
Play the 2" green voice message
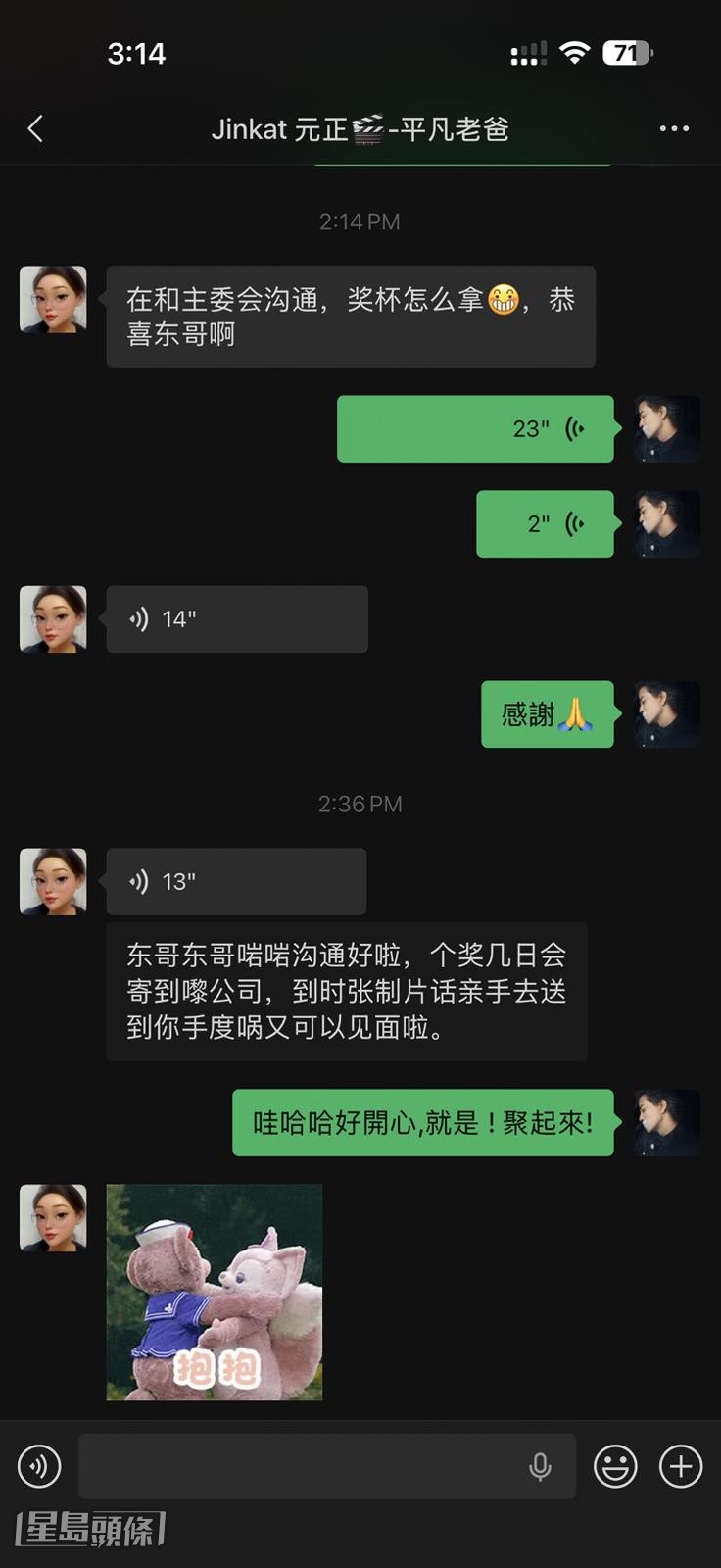546,523
